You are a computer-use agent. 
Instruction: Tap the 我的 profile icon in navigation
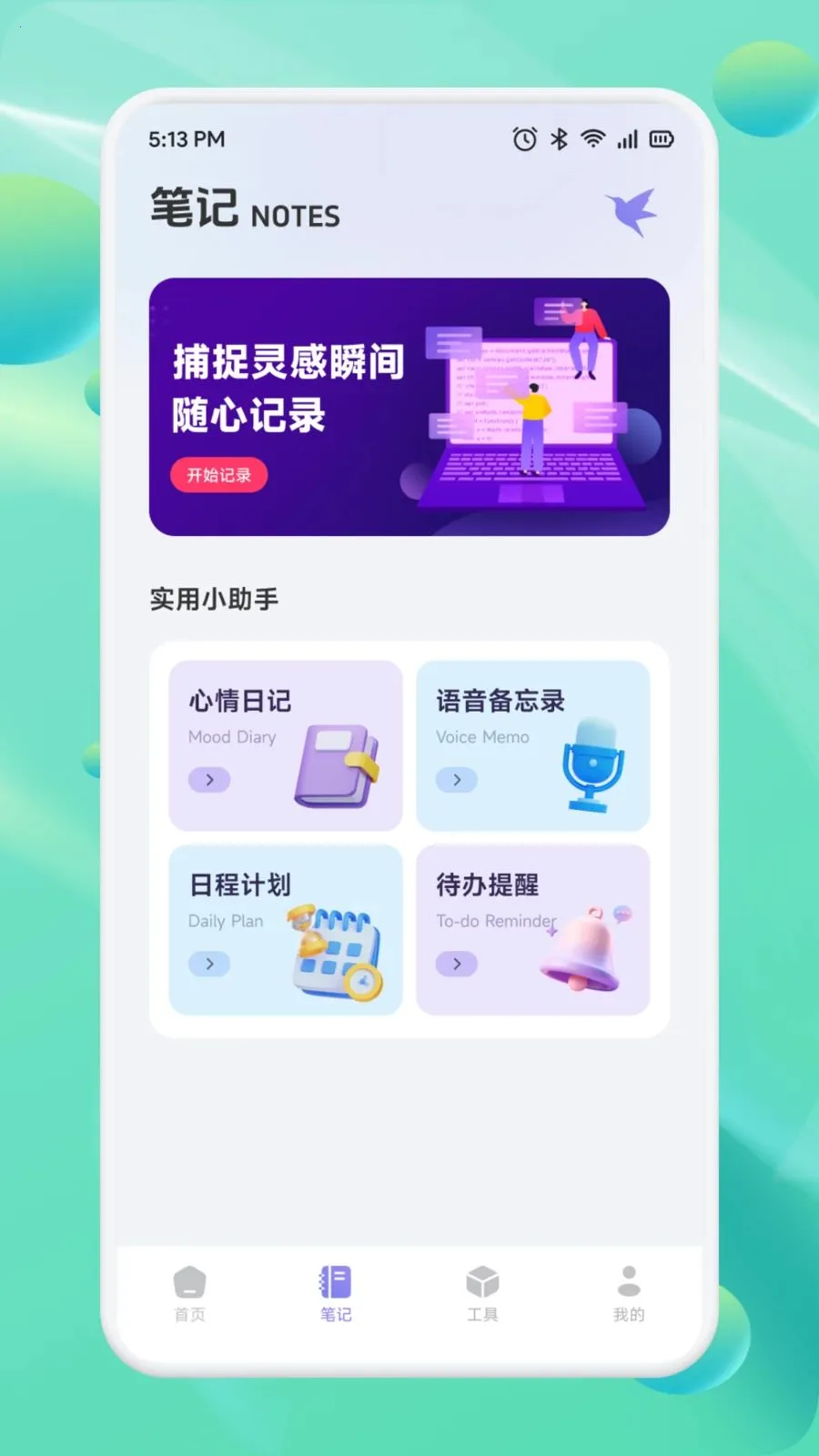(x=628, y=1283)
